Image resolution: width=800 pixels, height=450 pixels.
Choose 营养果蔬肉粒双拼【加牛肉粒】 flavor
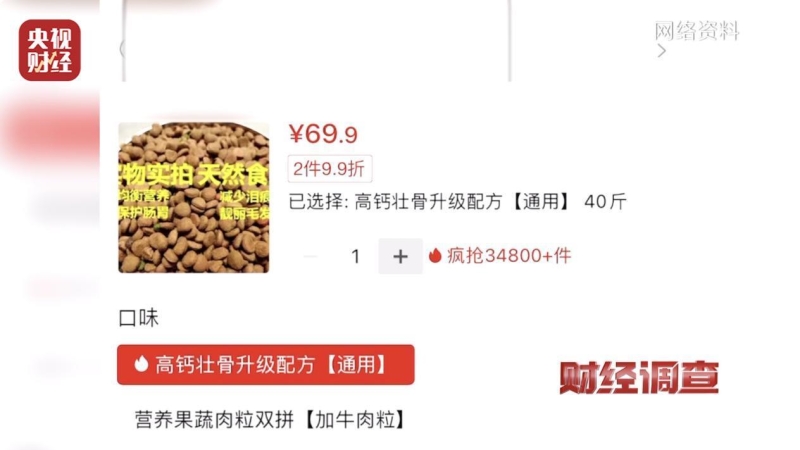[x=270, y=418]
